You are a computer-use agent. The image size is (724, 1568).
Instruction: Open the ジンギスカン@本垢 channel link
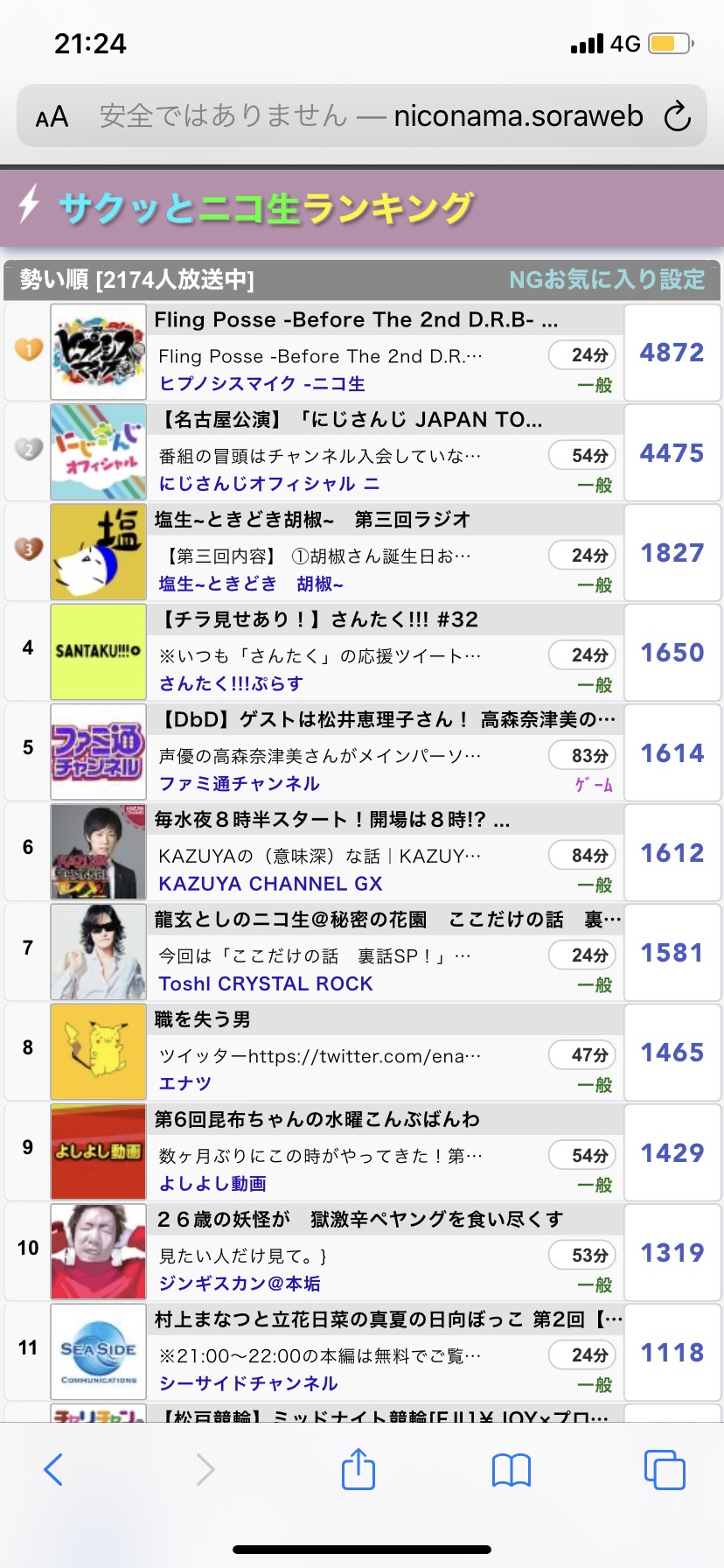pos(240,1284)
